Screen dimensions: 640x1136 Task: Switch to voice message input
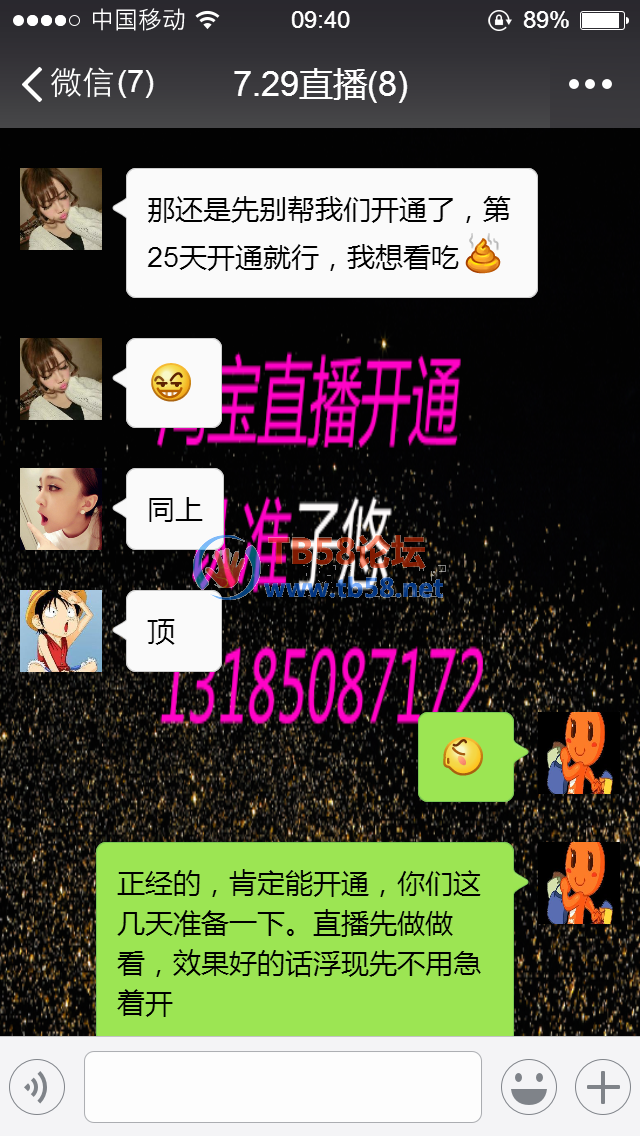coord(37,1087)
